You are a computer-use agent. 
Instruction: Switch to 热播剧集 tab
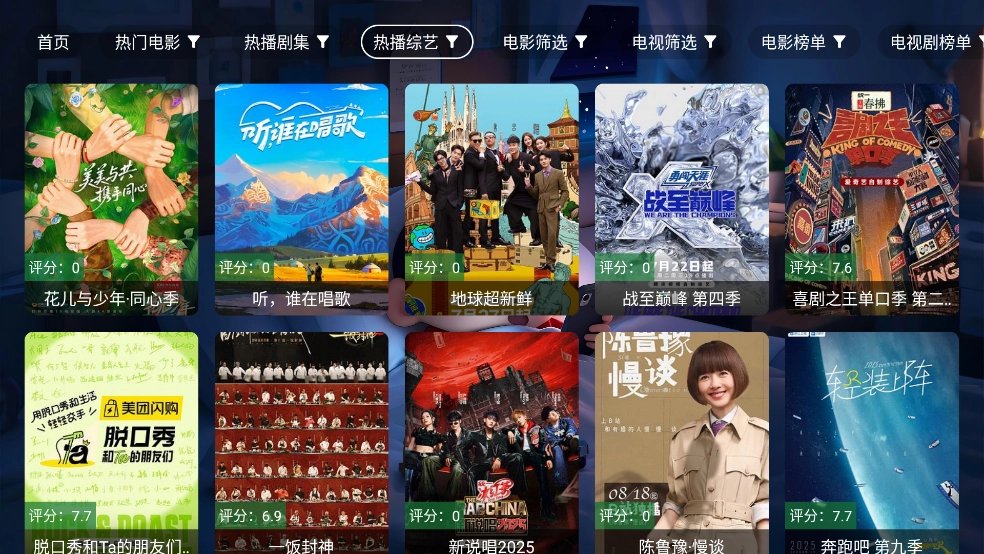[286, 42]
